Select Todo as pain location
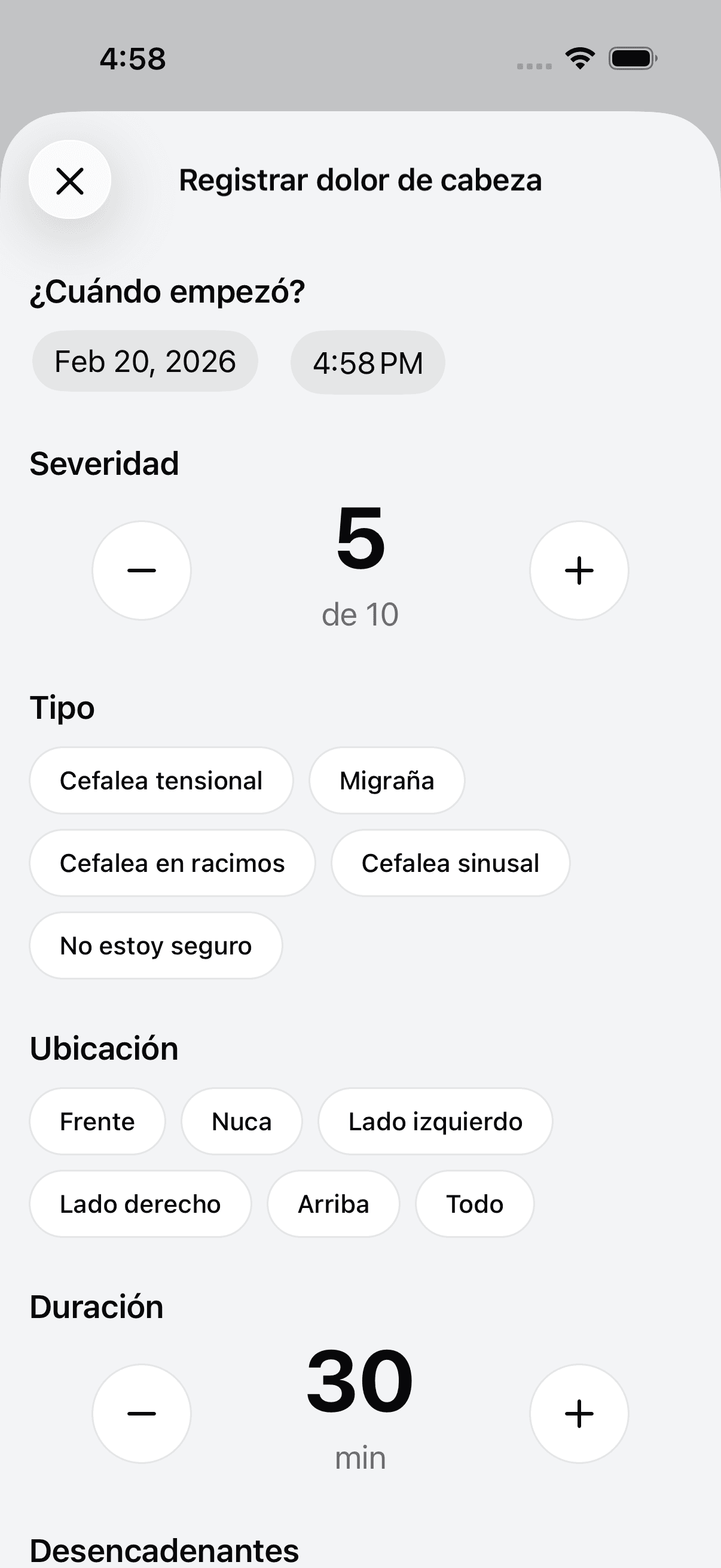 pyautogui.click(x=475, y=1203)
